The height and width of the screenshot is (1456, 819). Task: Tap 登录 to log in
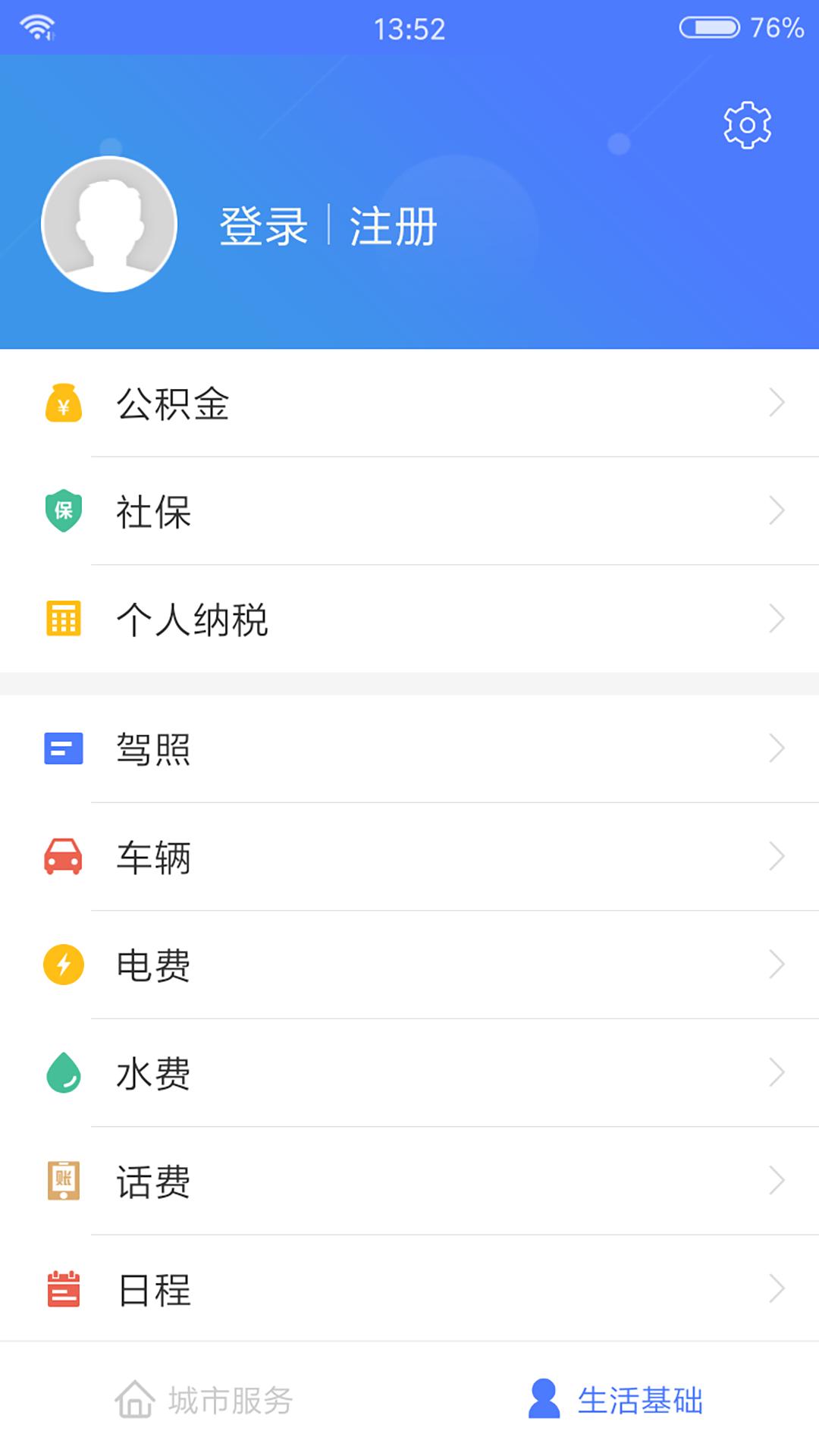[264, 226]
